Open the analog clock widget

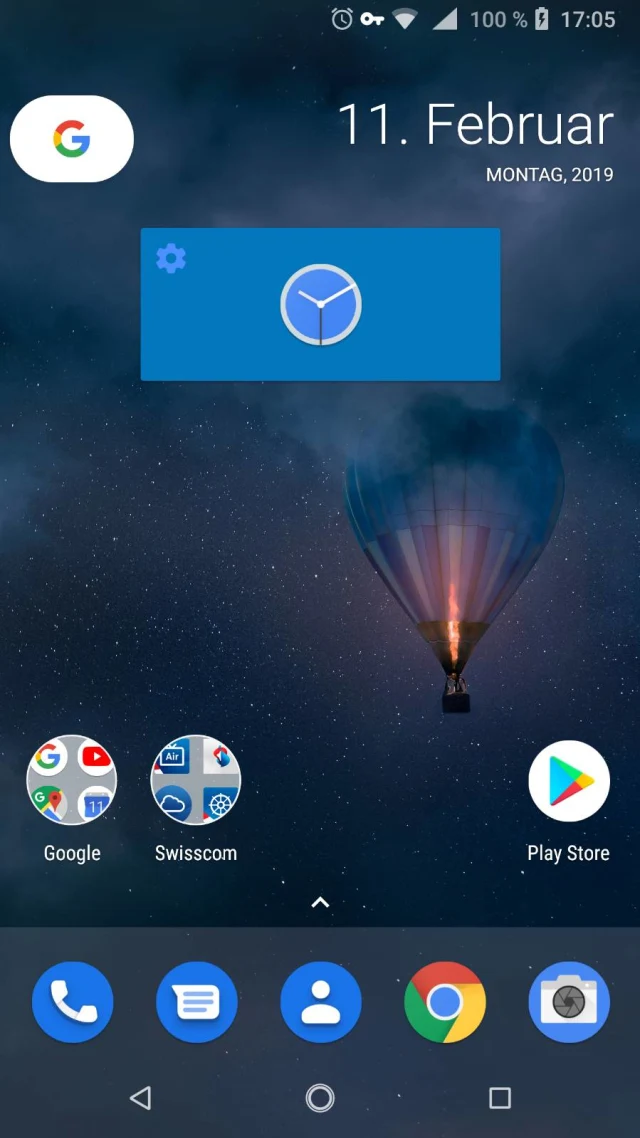[320, 305]
